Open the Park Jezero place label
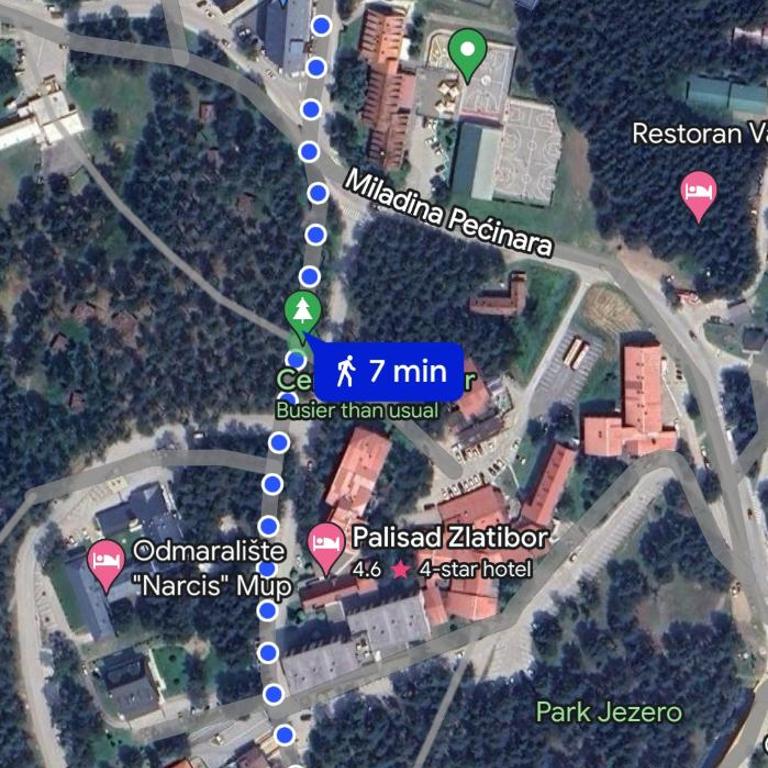This screenshot has width=768, height=768. pyautogui.click(x=608, y=712)
